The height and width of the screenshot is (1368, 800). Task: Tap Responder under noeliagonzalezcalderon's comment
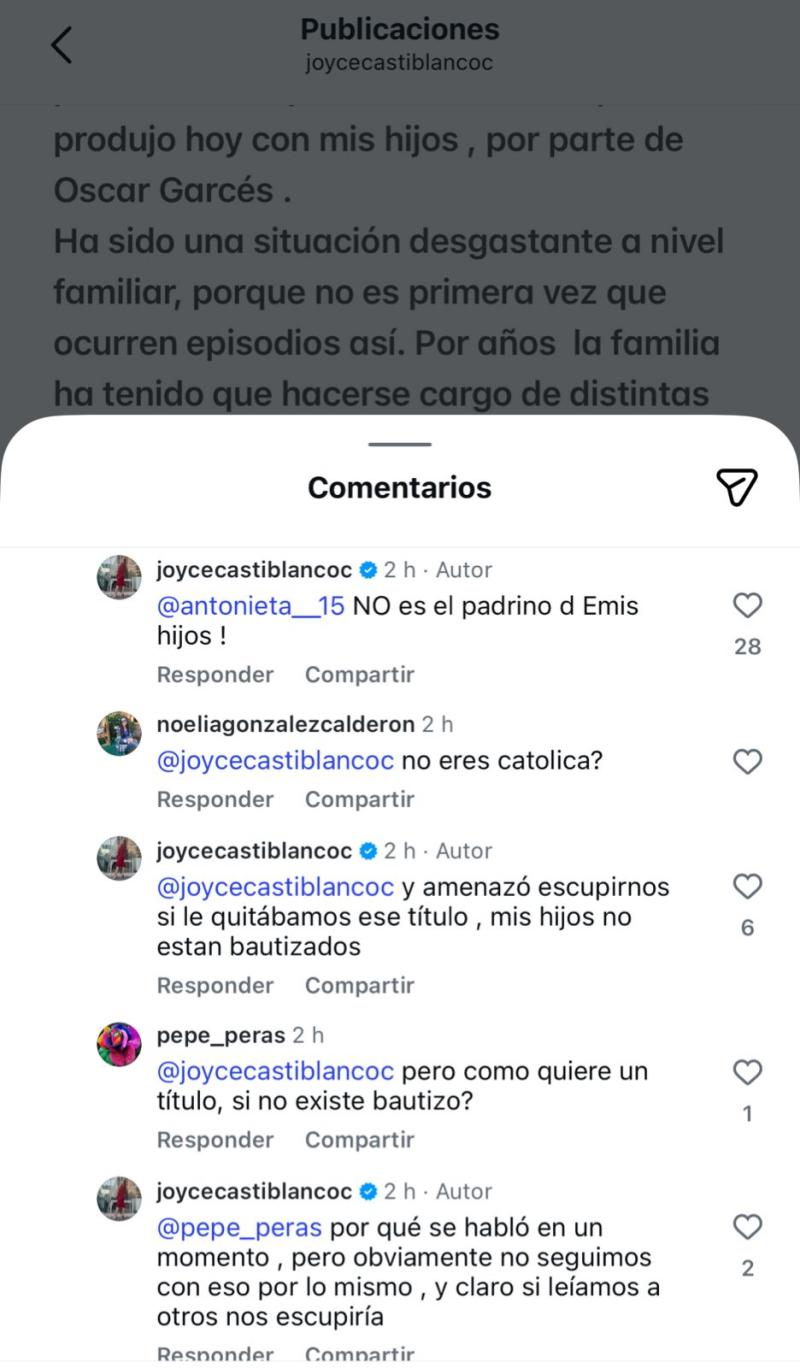click(215, 799)
